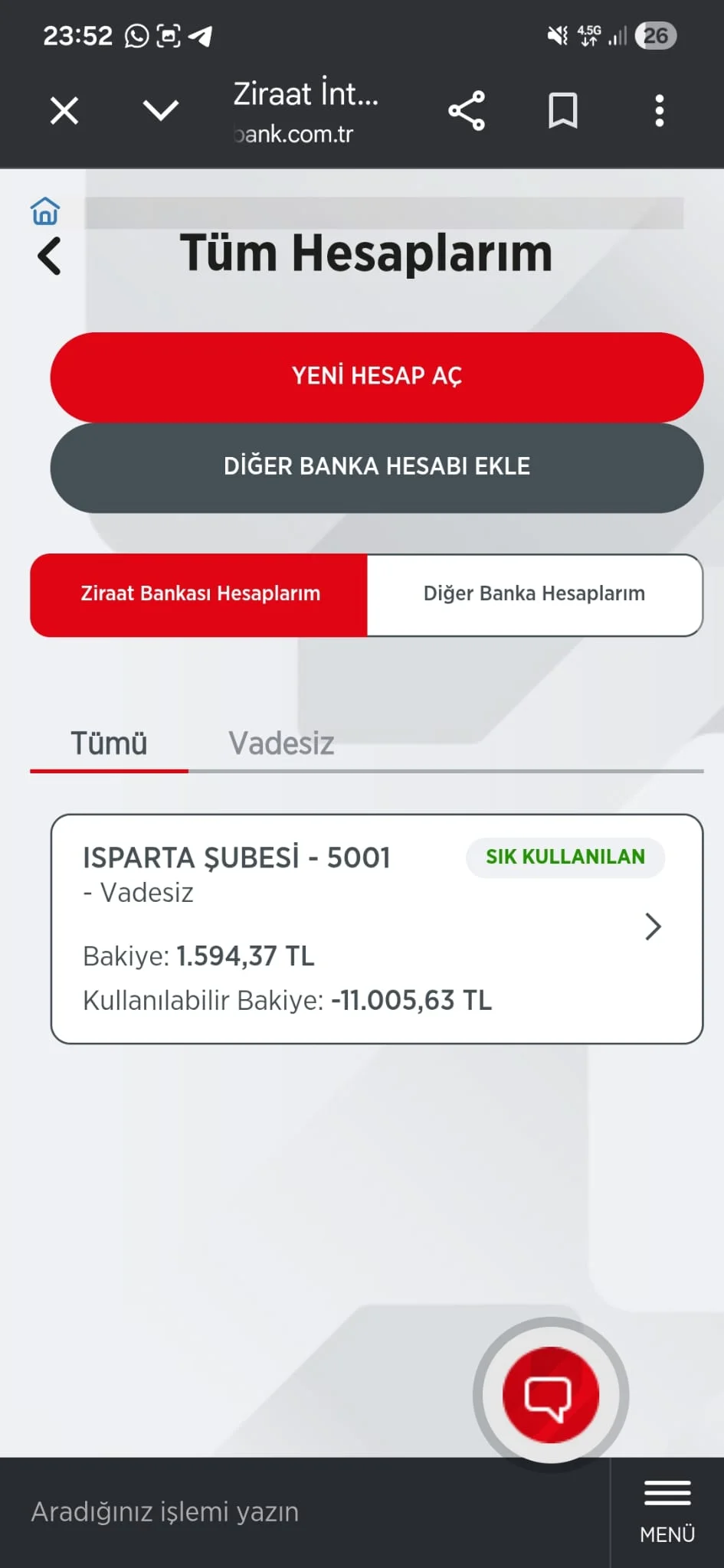The width and height of the screenshot is (724, 1568).
Task: Close the in-app browser tab
Action: click(64, 110)
